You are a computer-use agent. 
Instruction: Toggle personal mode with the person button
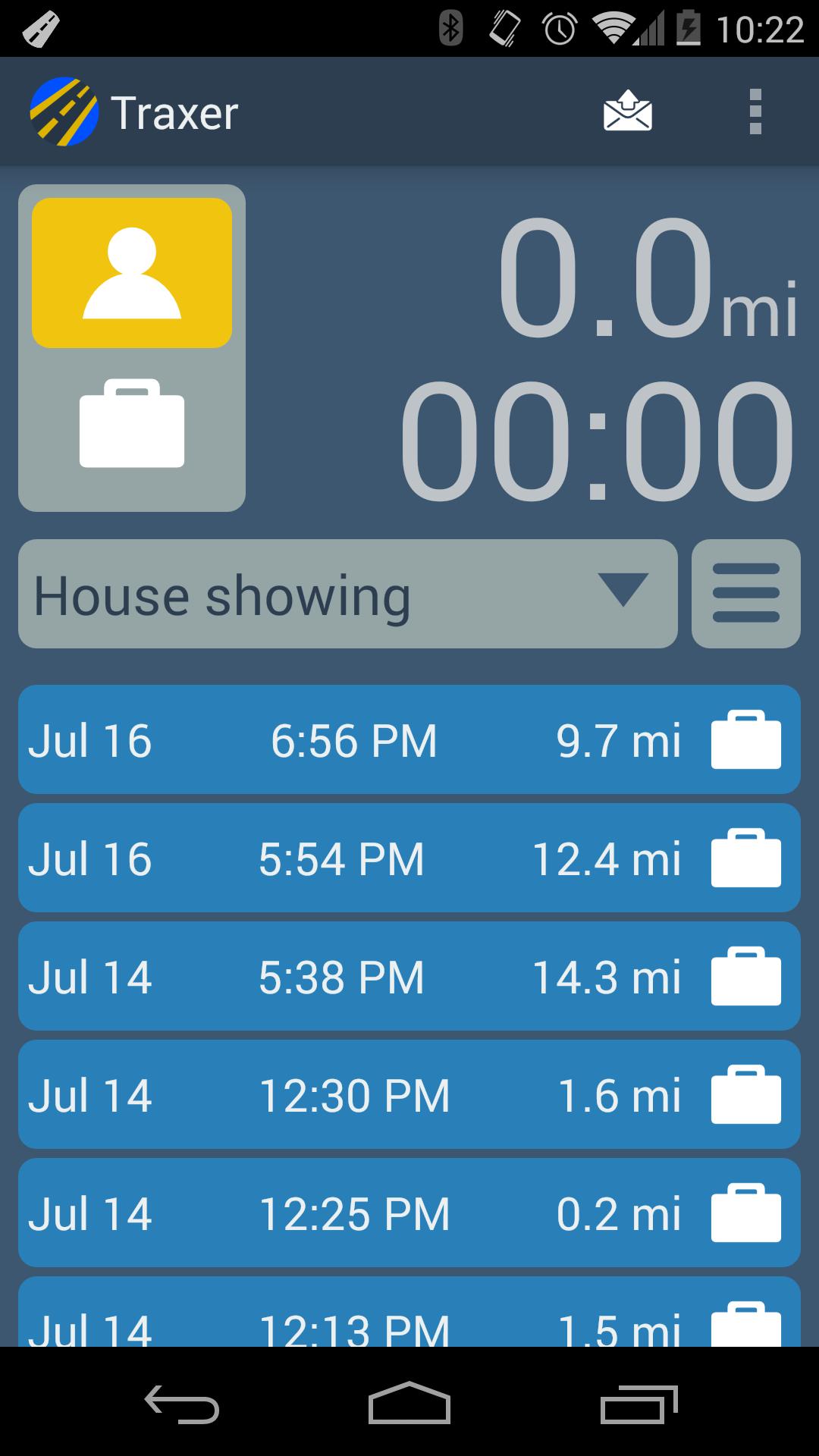pos(131,271)
